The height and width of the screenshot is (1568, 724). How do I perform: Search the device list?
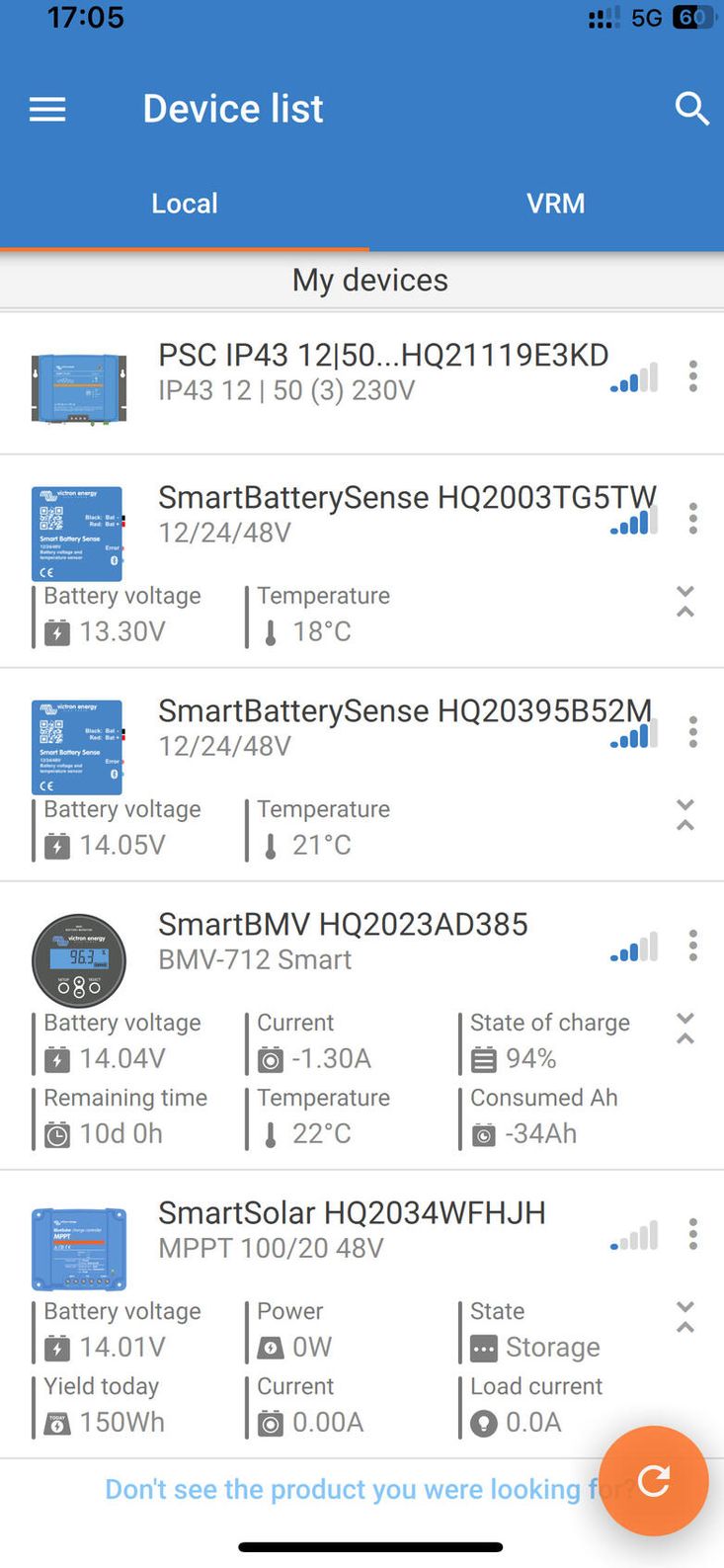point(691,109)
